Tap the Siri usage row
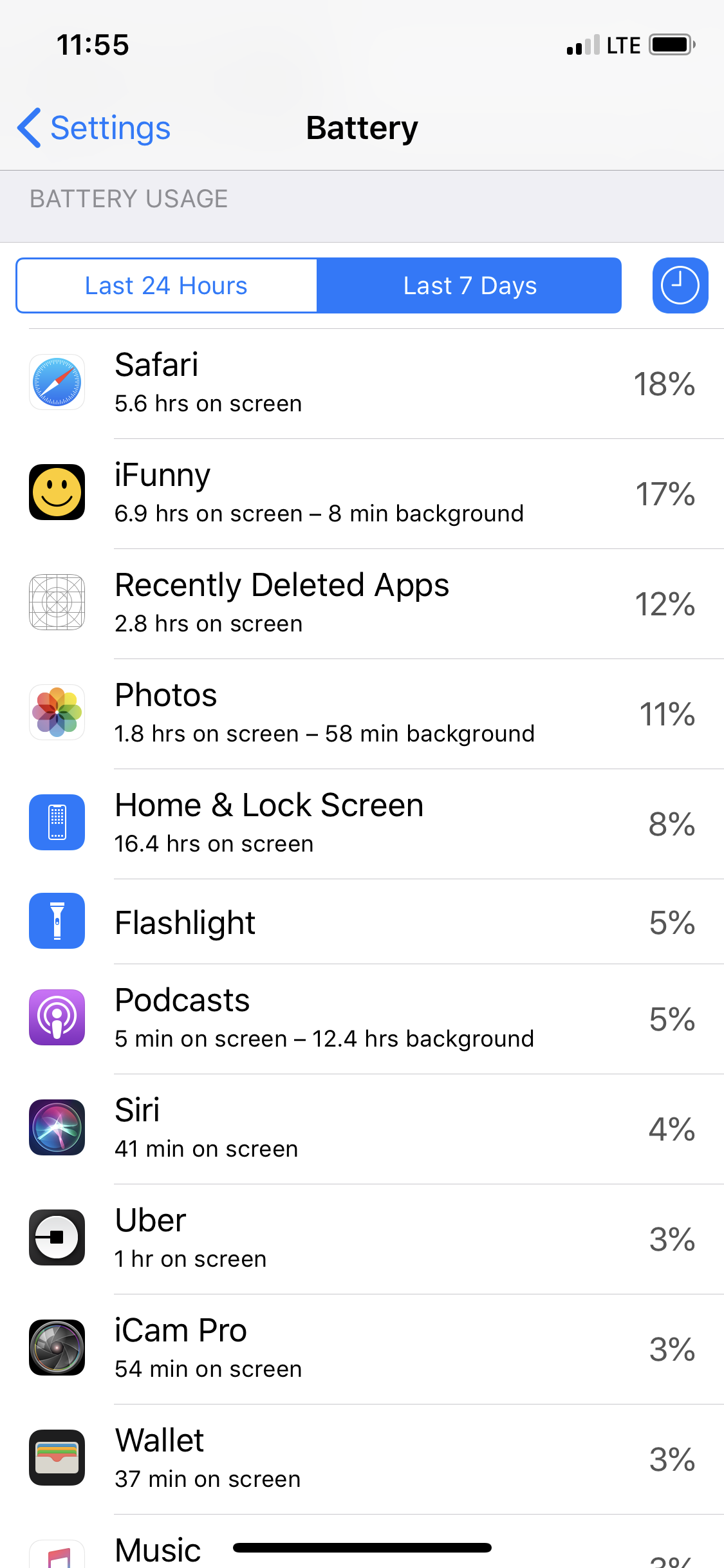Image resolution: width=724 pixels, height=1568 pixels. point(362,1129)
